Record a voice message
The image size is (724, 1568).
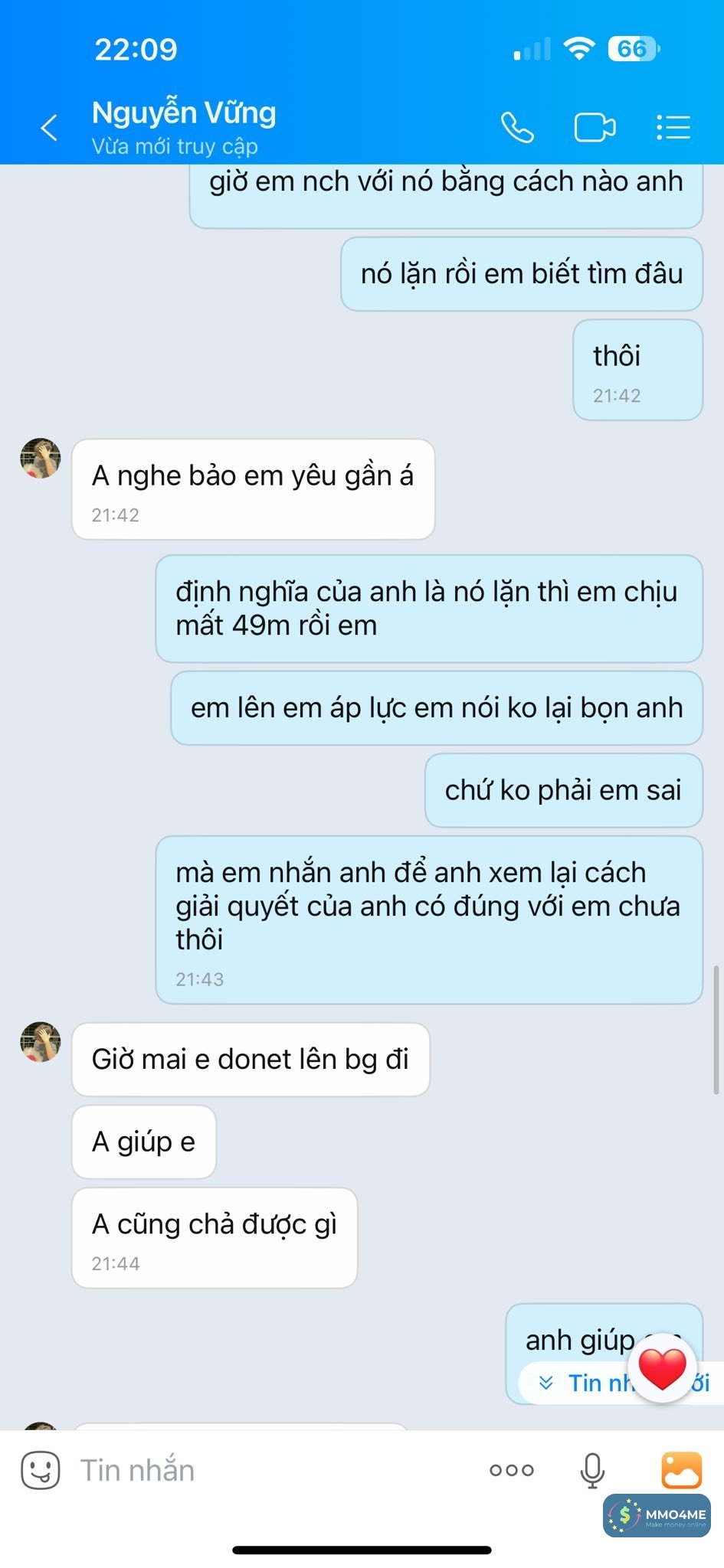coord(591,1470)
